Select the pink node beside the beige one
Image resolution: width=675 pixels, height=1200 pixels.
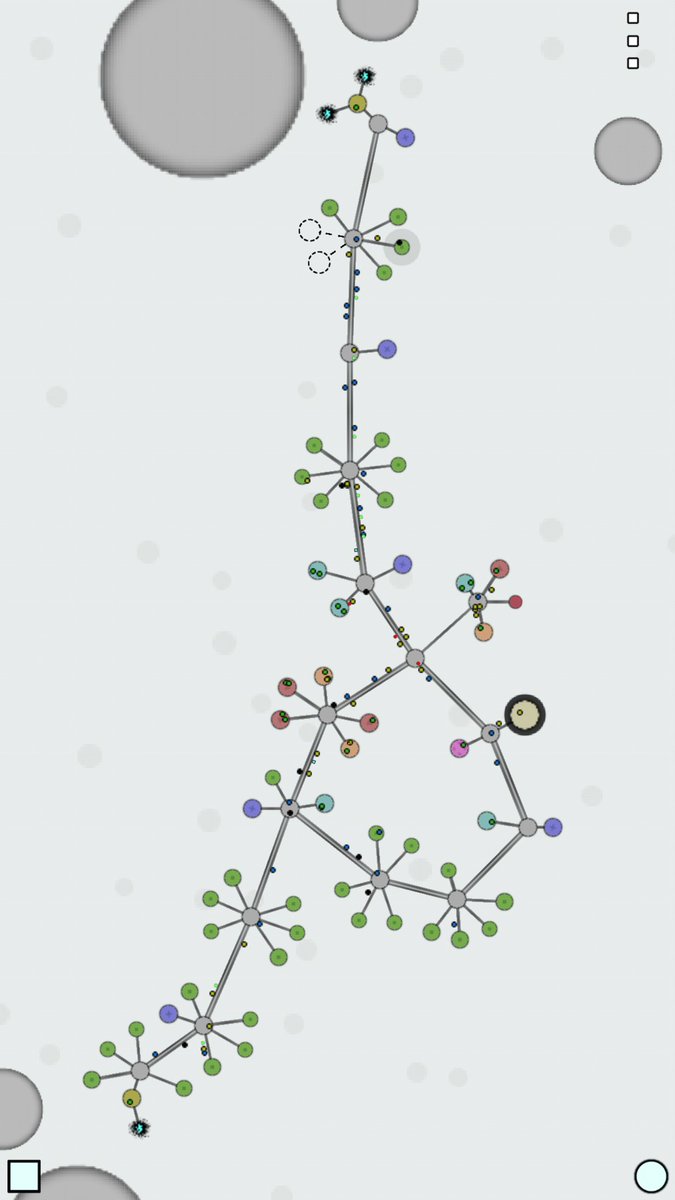coord(460,748)
